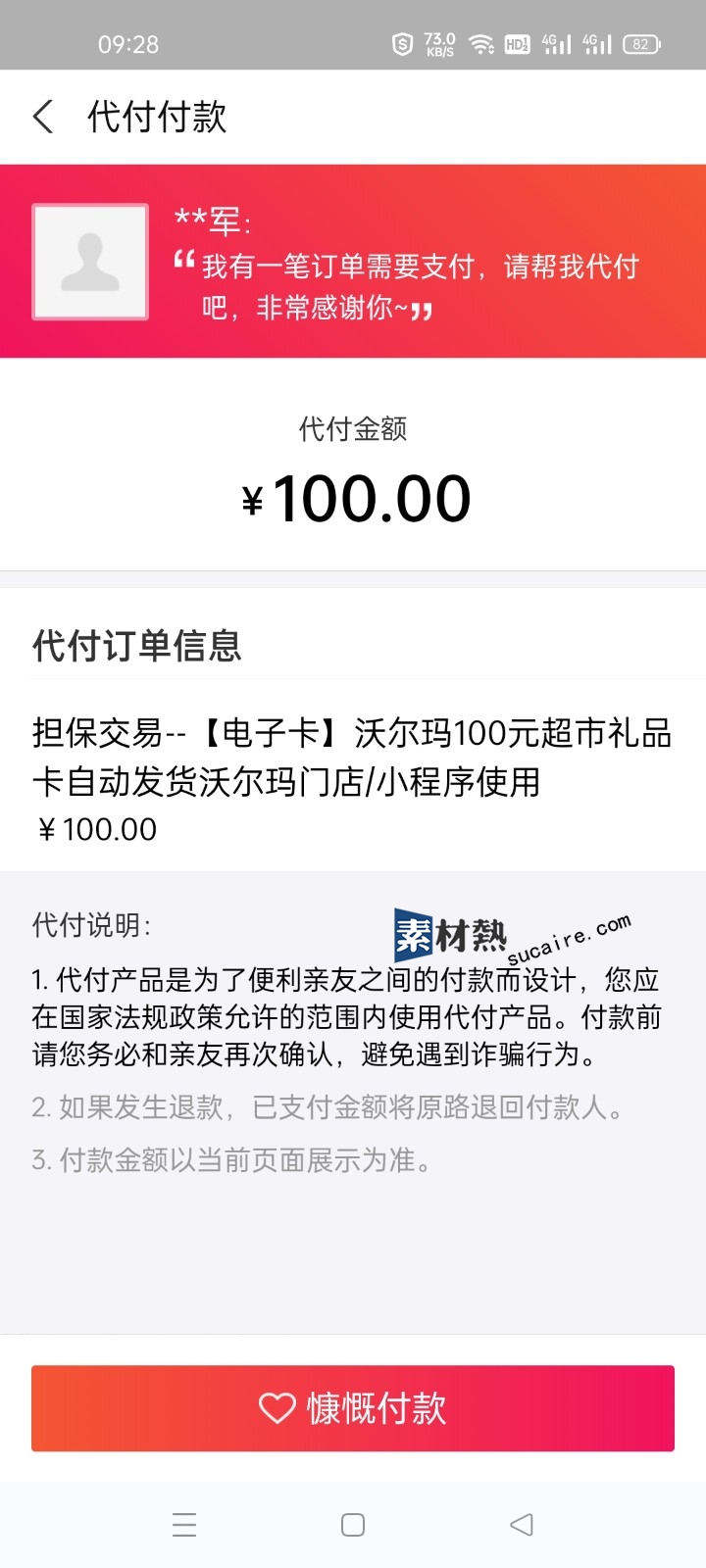Tap the 慷慨付款 pay button
Screen dimensions: 706x1568
353,1408
